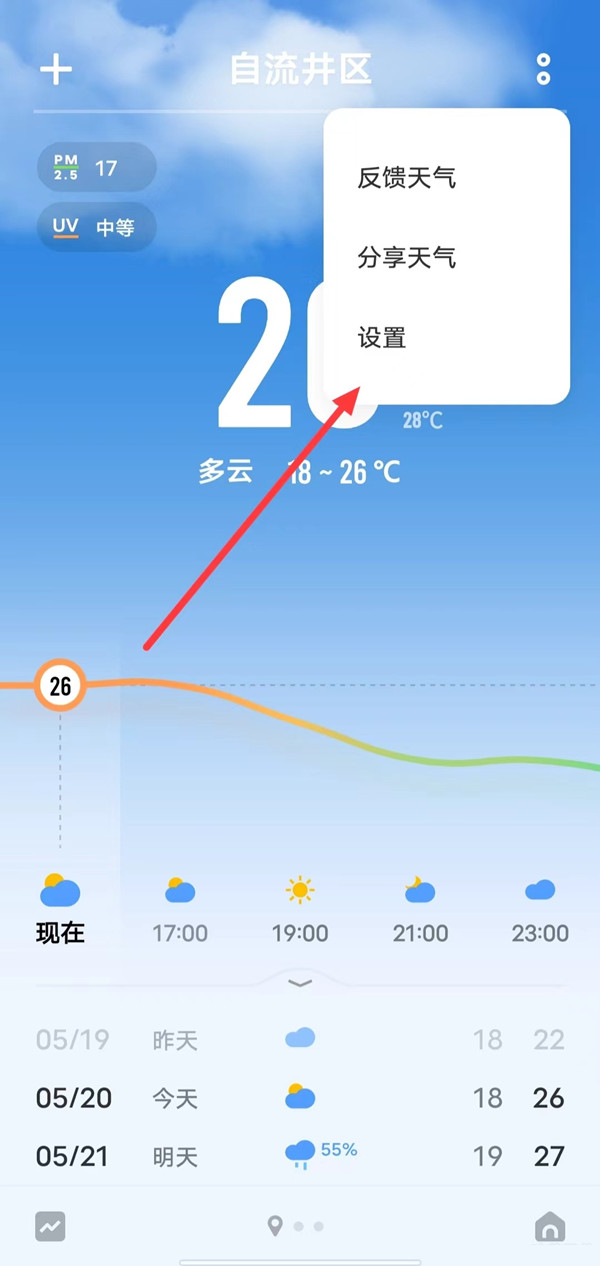View the 05/21 明天 forecast row
Screen dimensions: 600x1266
coord(300,1156)
